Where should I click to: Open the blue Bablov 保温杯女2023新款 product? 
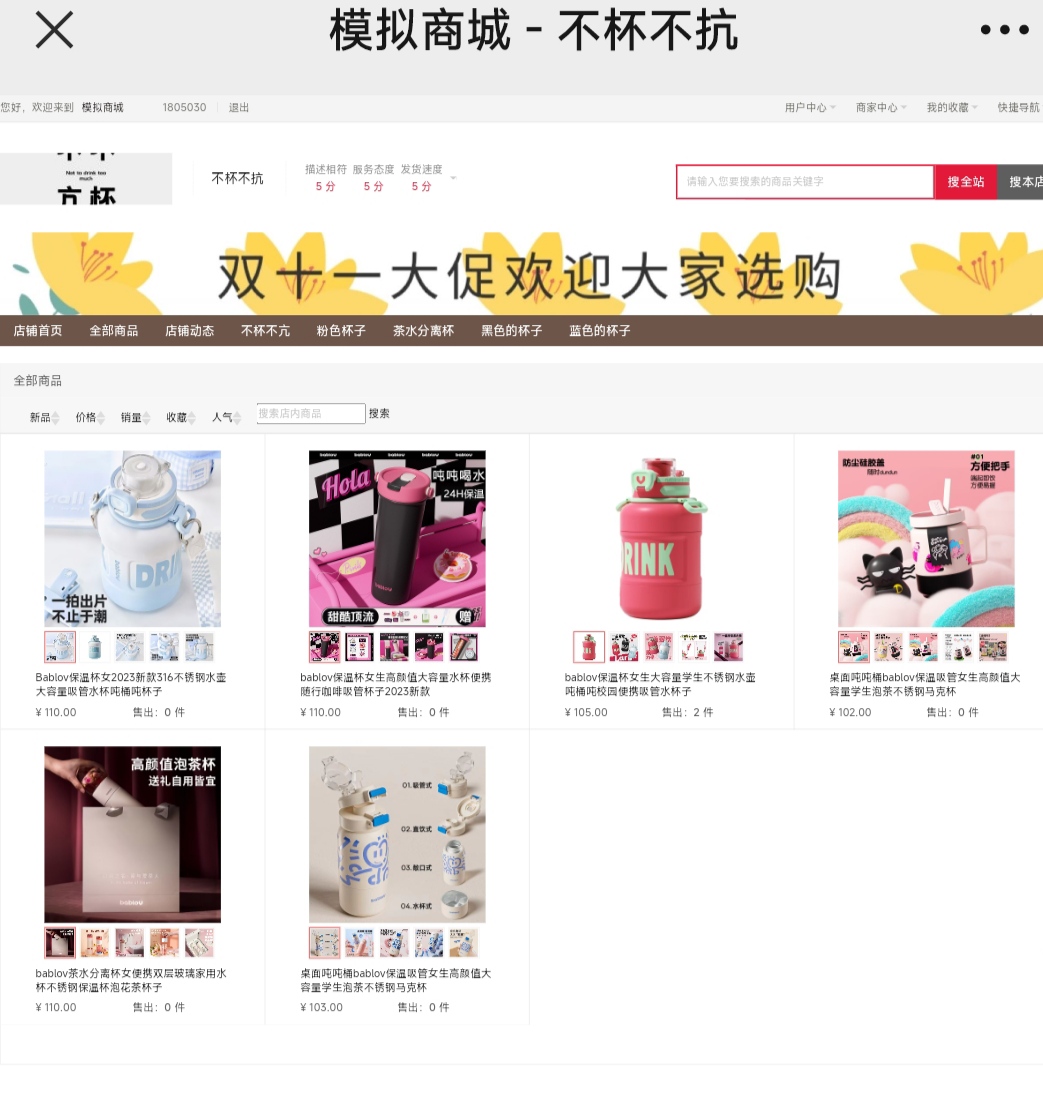pyautogui.click(x=132, y=539)
